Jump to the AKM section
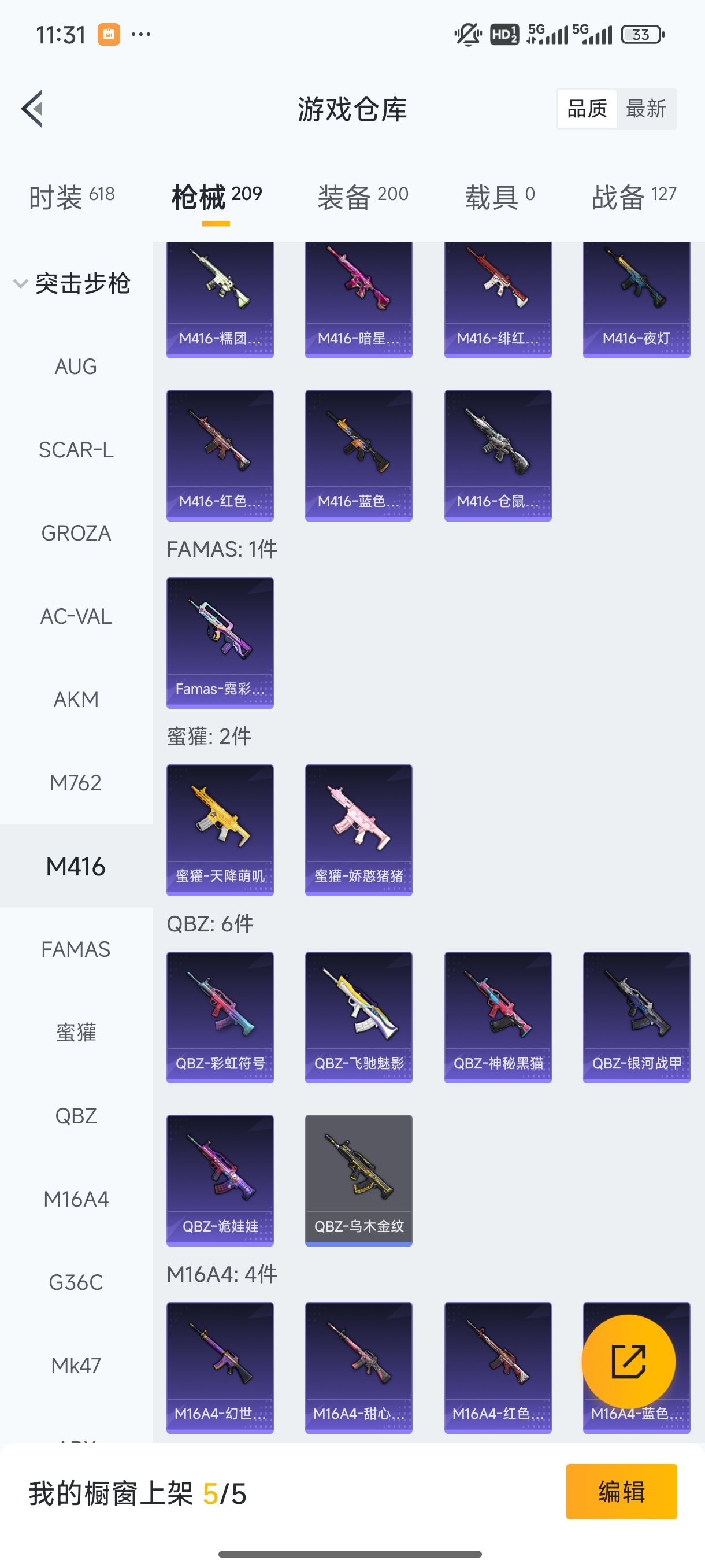The height and width of the screenshot is (1568, 705). pyautogui.click(x=76, y=700)
